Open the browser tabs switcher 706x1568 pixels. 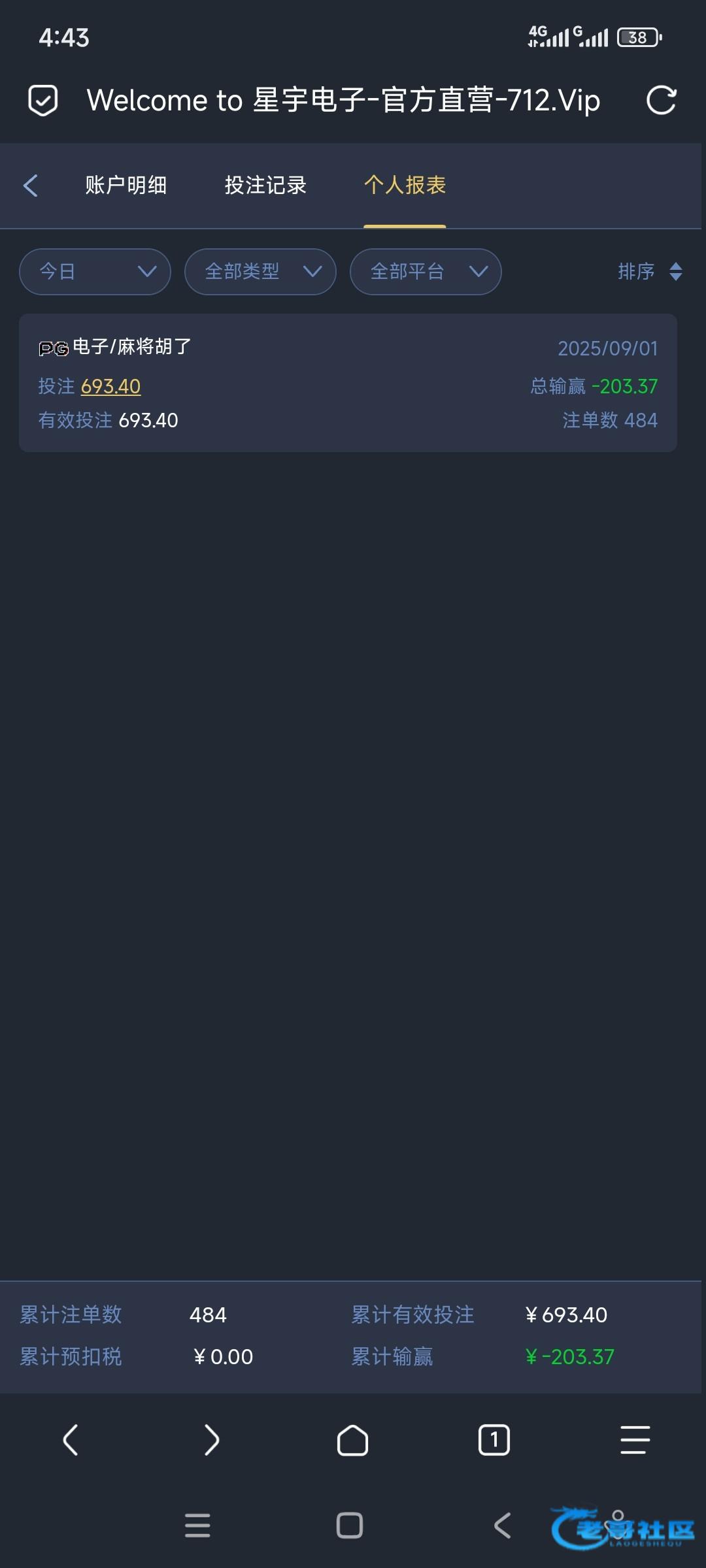tap(494, 1440)
